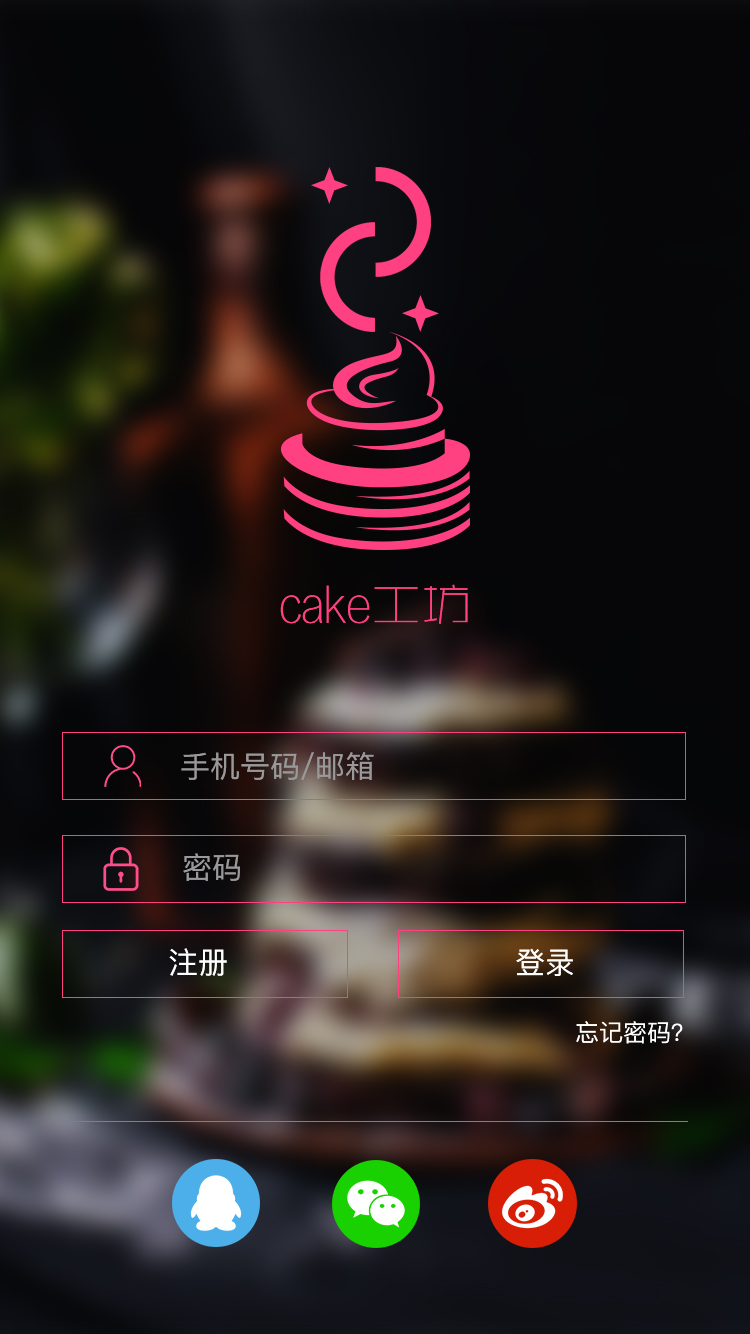Tap the 登录 button
This screenshot has height=1334, width=750.
541,963
